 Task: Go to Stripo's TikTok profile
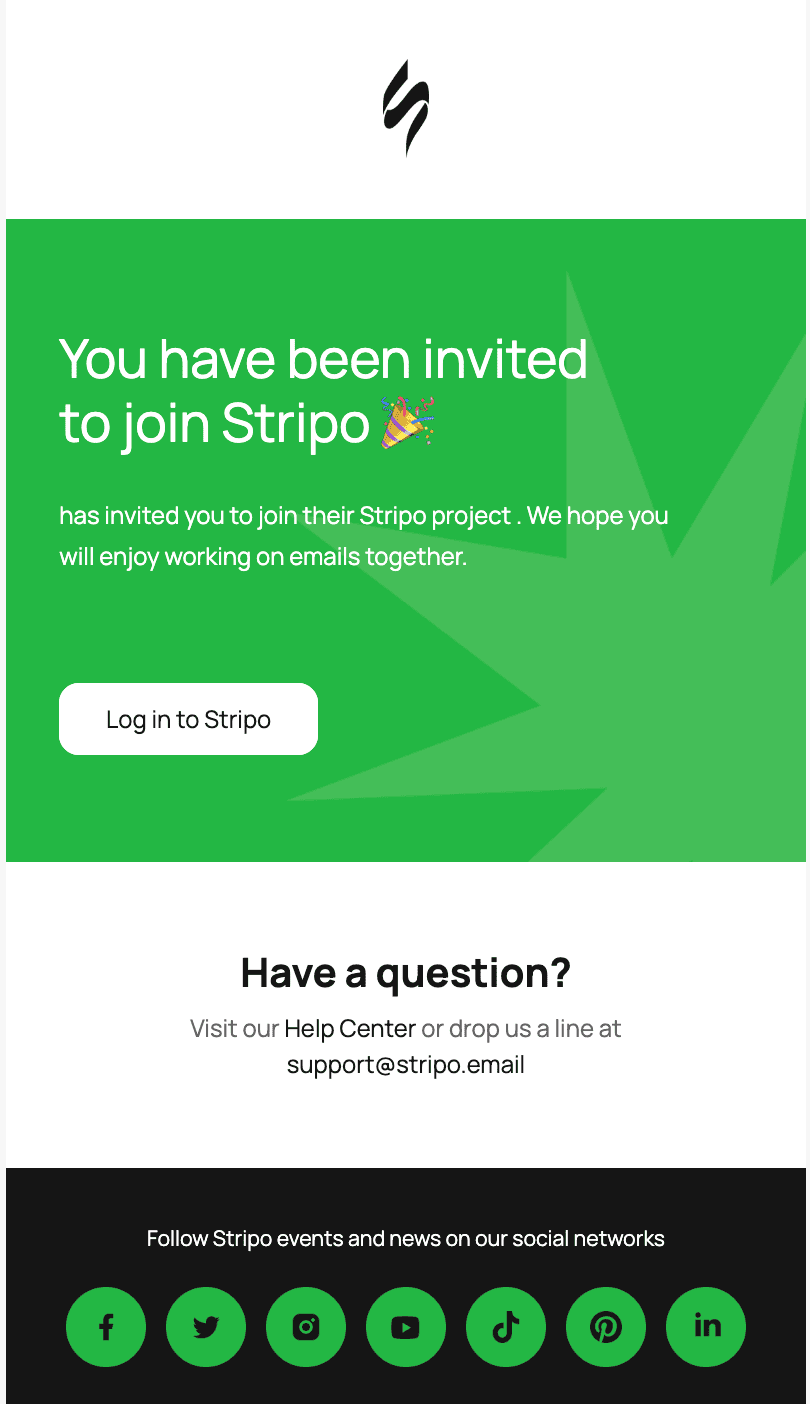pos(506,1327)
